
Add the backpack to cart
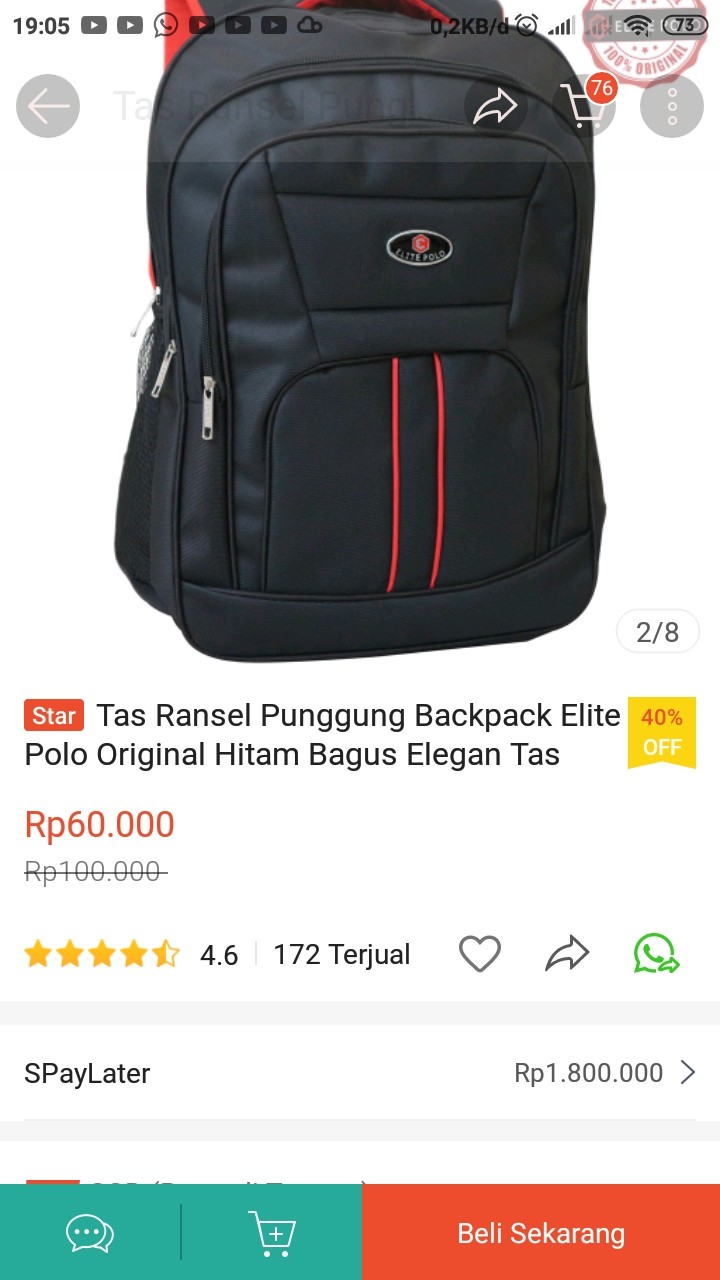pos(271,1232)
